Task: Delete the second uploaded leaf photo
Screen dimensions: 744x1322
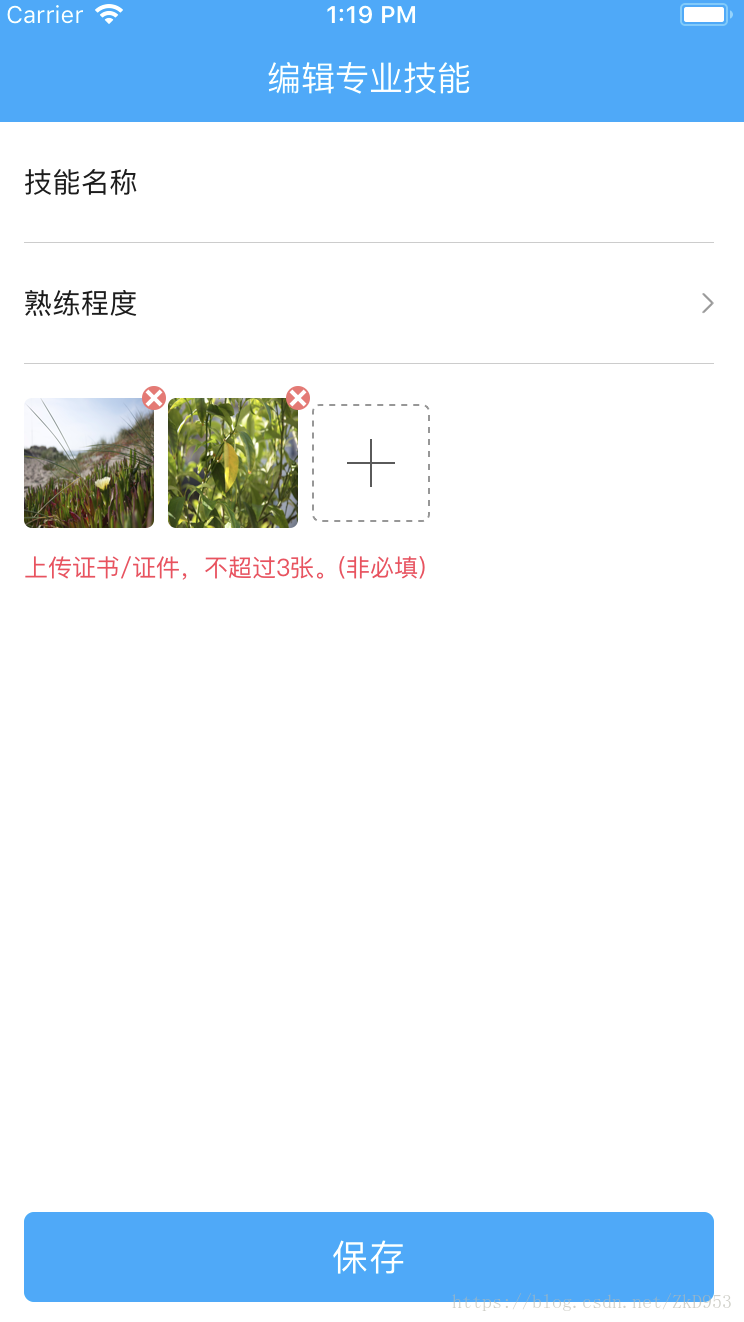Action: (298, 398)
